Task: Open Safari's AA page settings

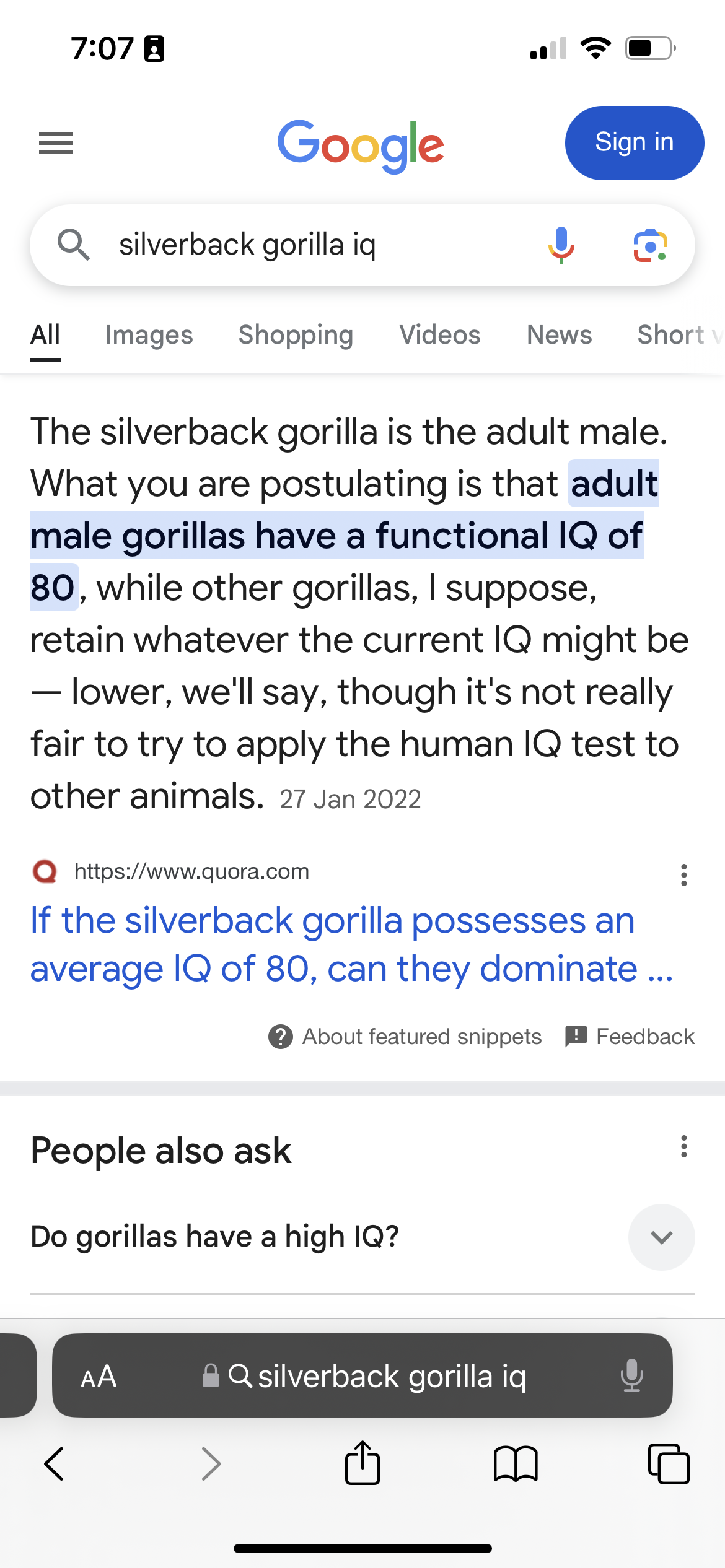Action: pyautogui.click(x=99, y=1376)
